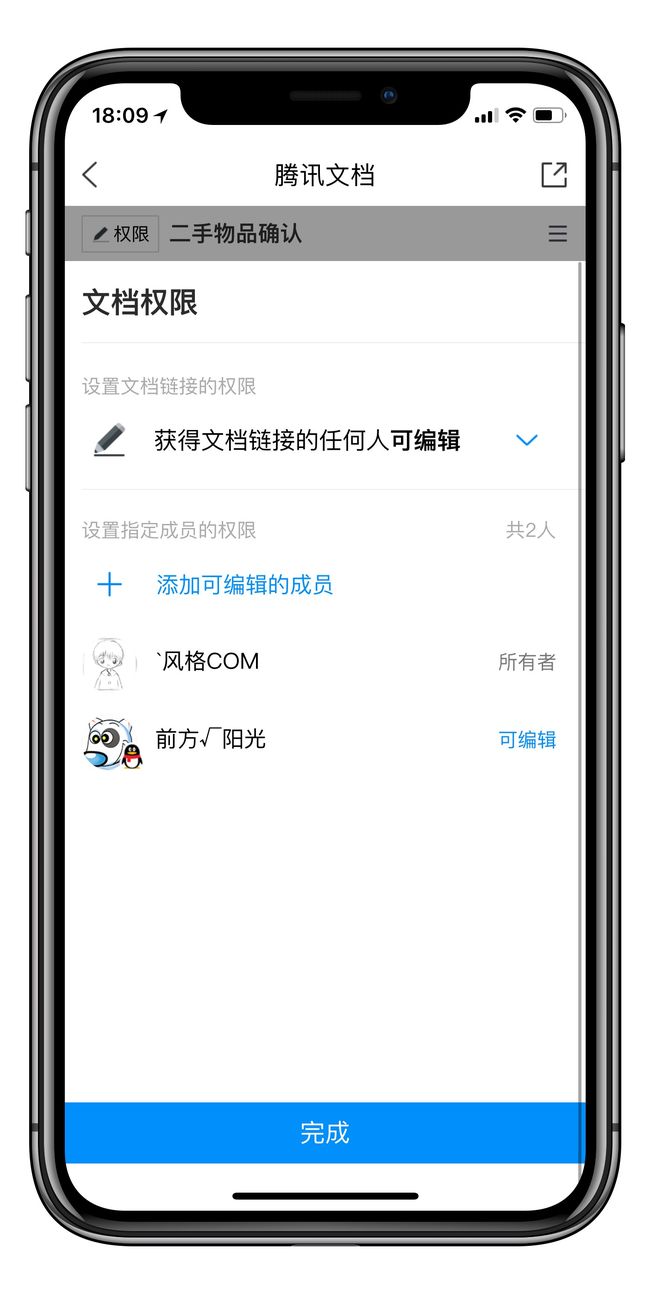Image resolution: width=650 pixels, height=1294 pixels.
Task: Go back with the top-left arrow
Action: (x=90, y=175)
